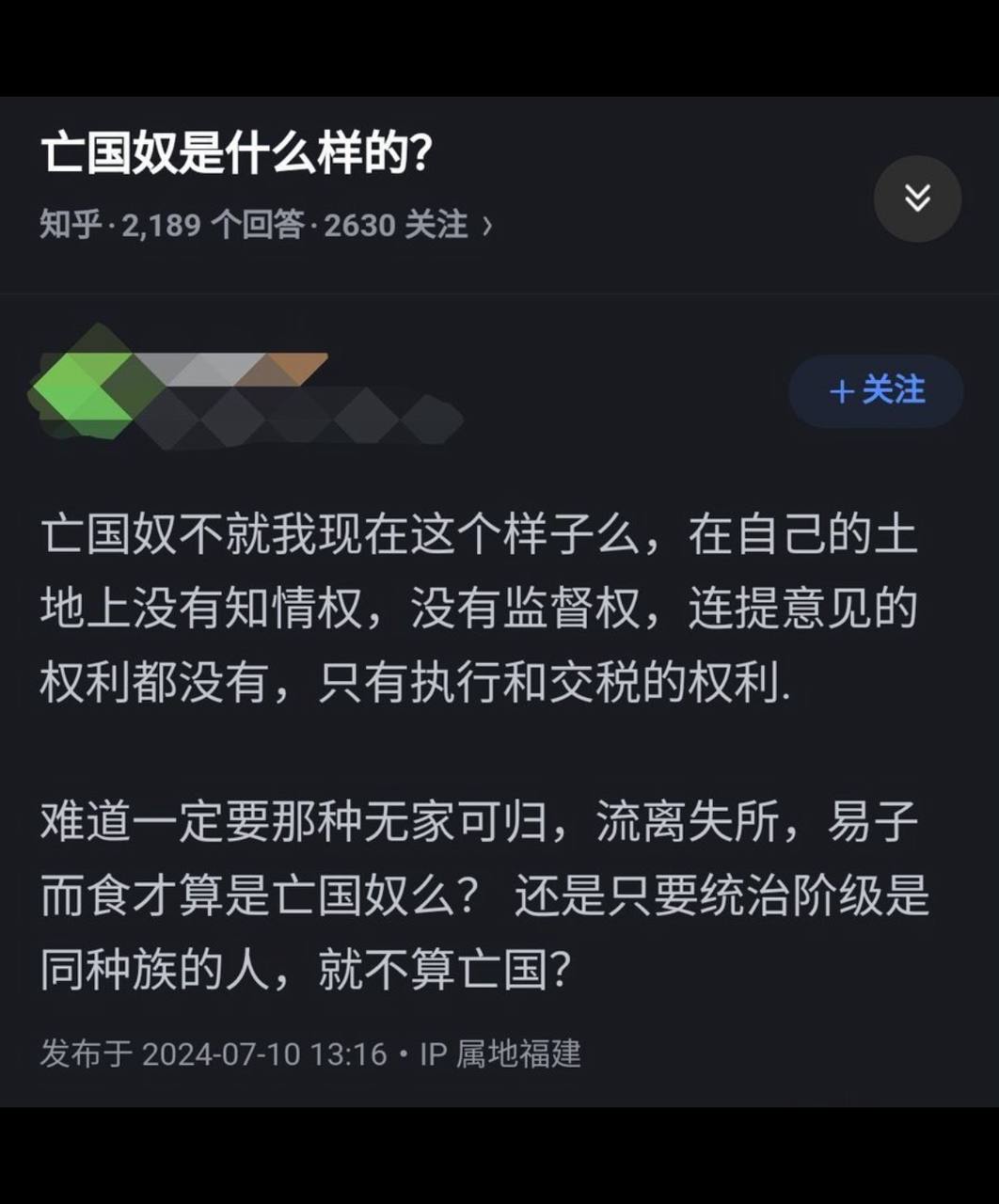Follow the answer's author via +关注
This screenshot has width=999, height=1204.
[x=876, y=390]
